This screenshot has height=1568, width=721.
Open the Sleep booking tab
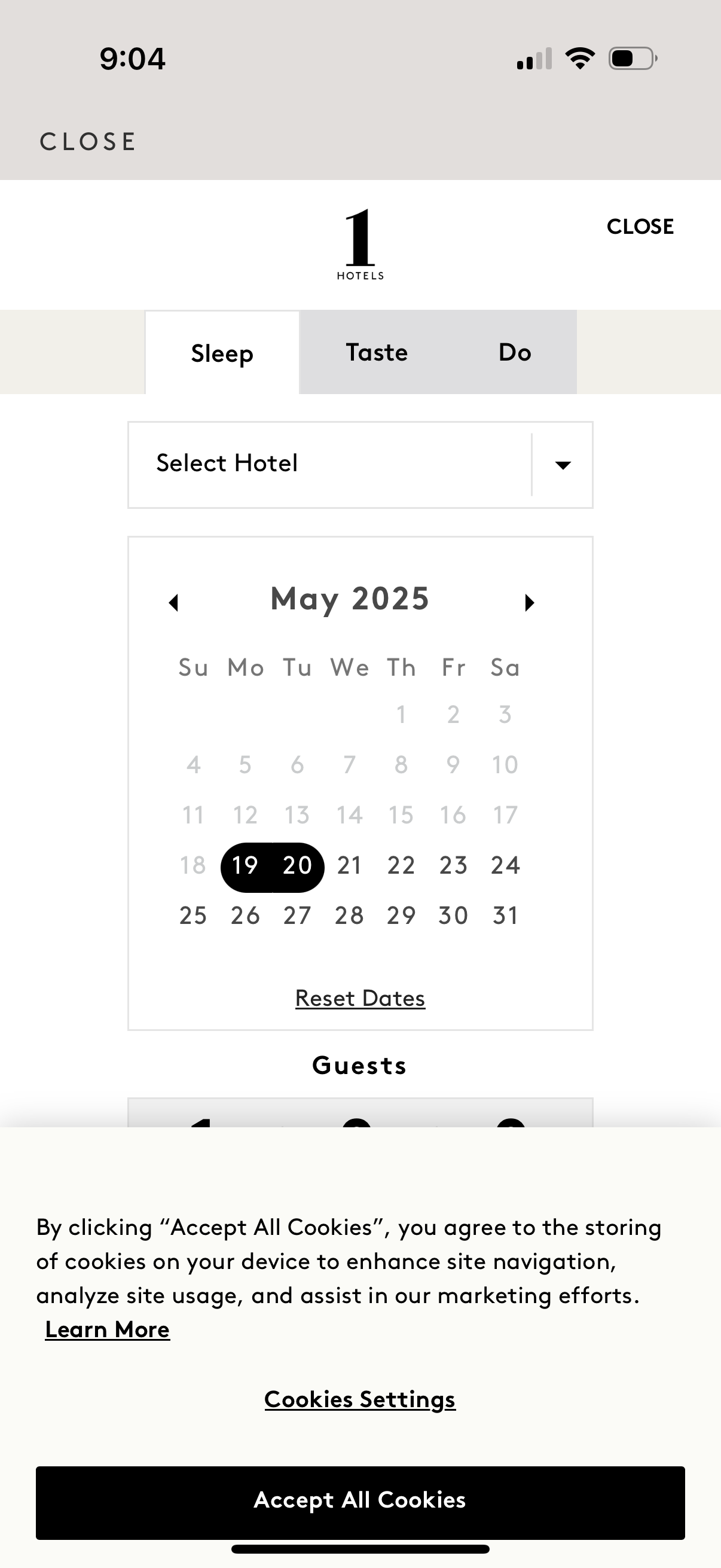[x=221, y=352]
